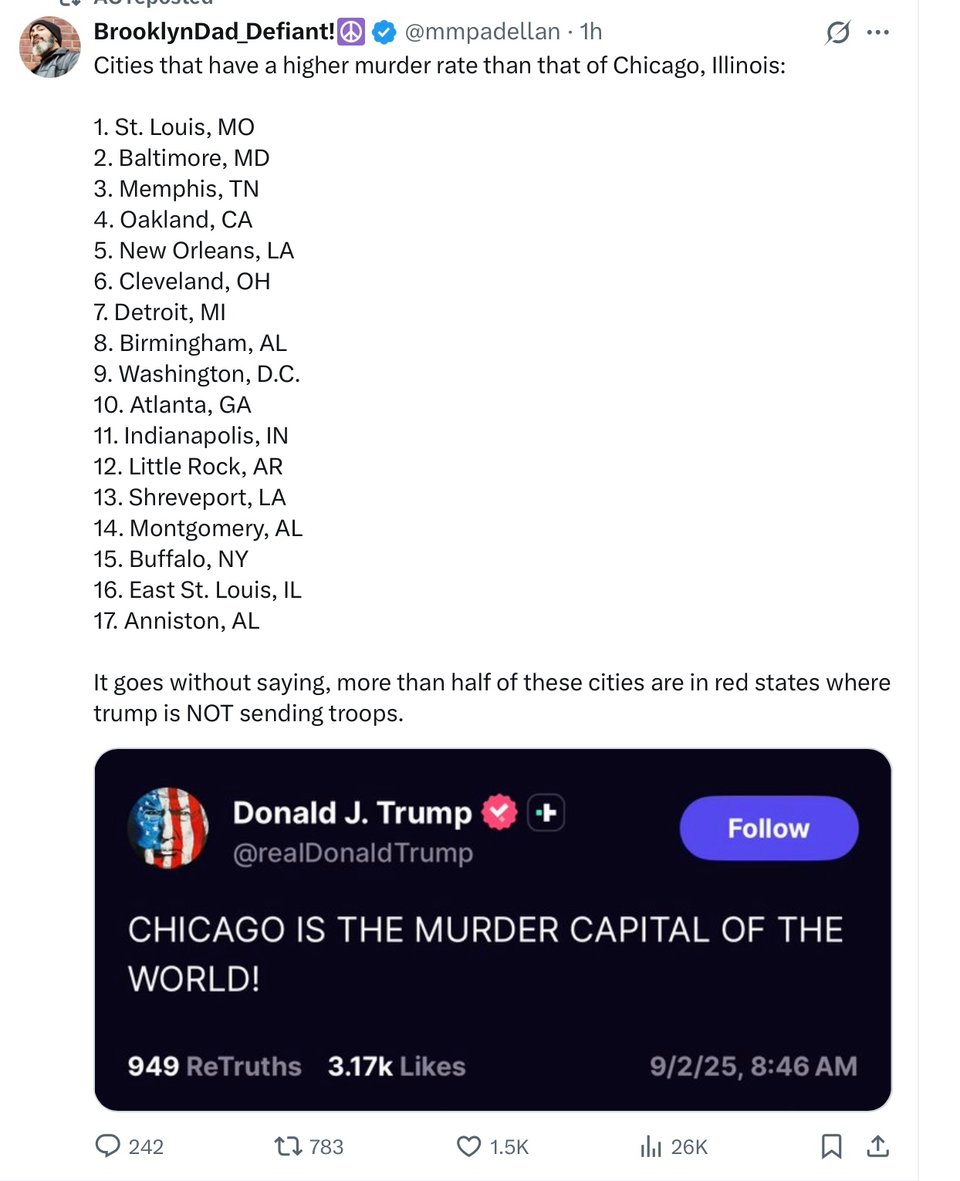Share the post using the share icon
This screenshot has width=960, height=1181.
pos(878,1146)
